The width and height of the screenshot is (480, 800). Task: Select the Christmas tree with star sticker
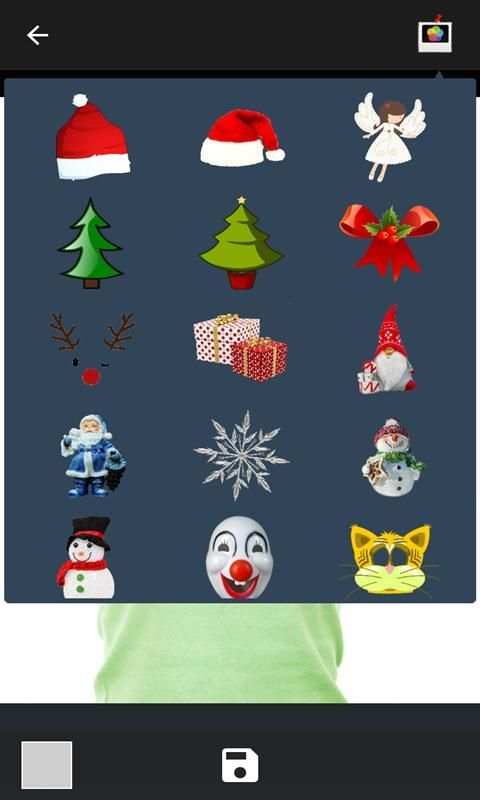click(241, 242)
